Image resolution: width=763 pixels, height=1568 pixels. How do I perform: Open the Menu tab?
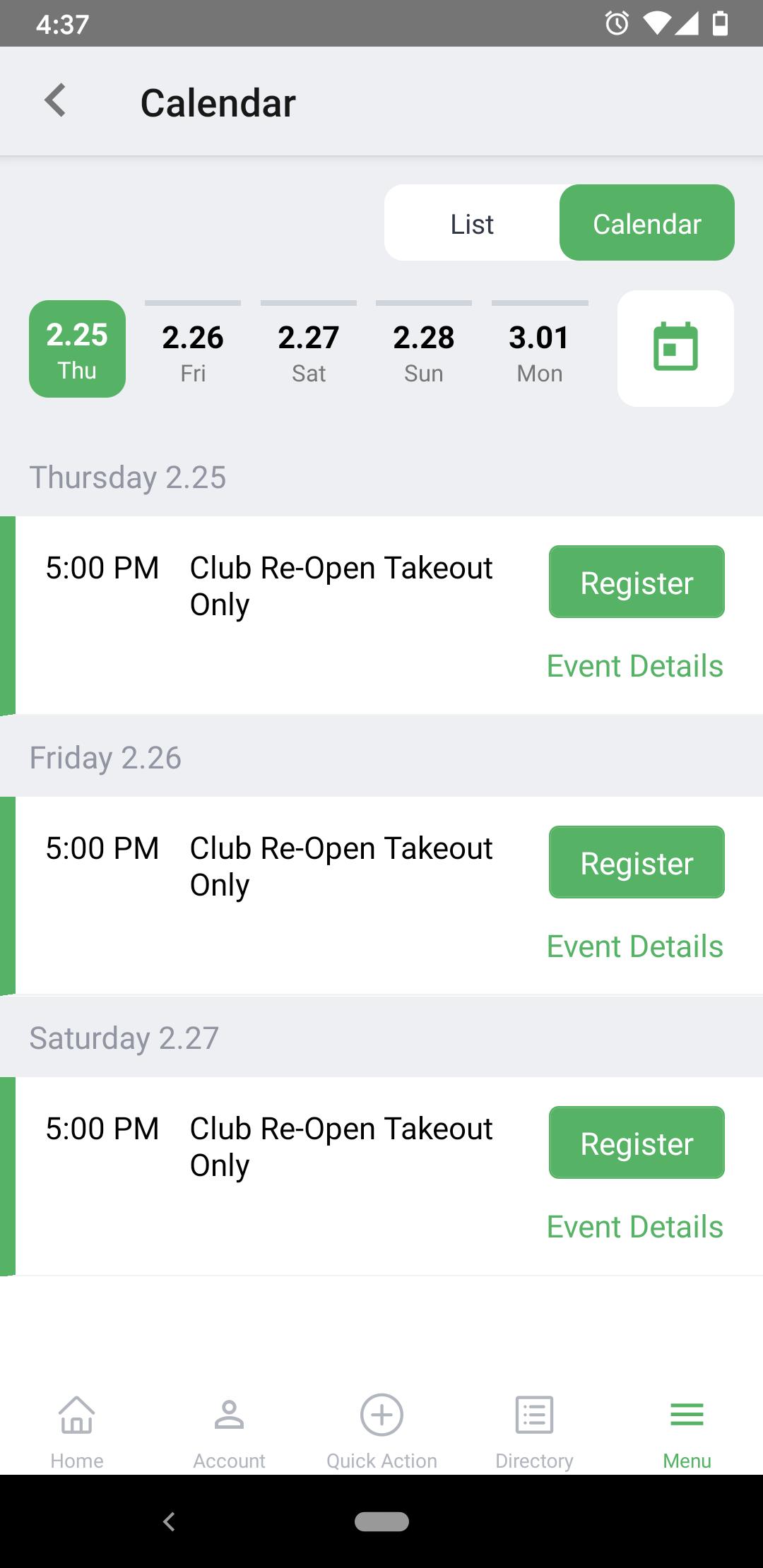click(687, 1432)
